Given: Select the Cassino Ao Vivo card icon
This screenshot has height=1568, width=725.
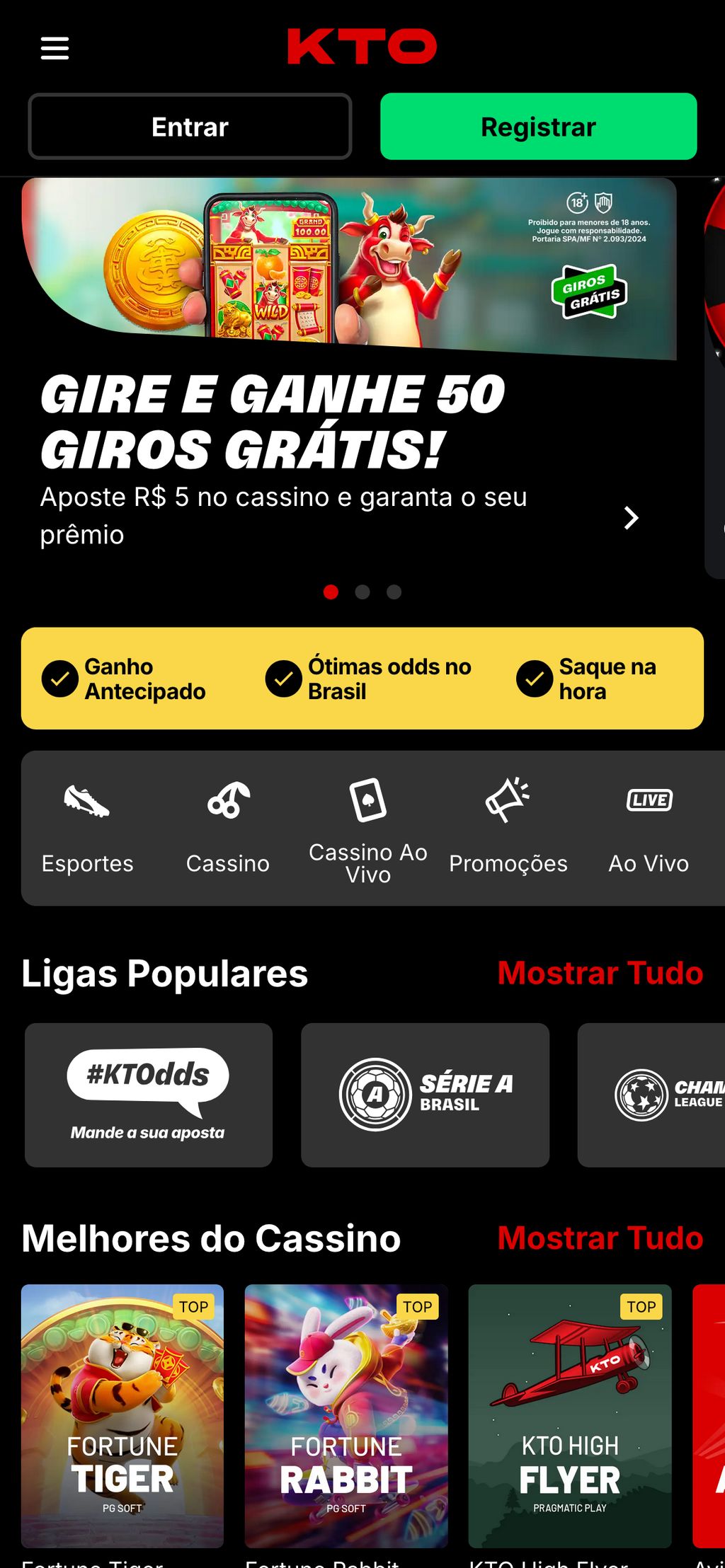Looking at the screenshot, I should click(x=367, y=802).
